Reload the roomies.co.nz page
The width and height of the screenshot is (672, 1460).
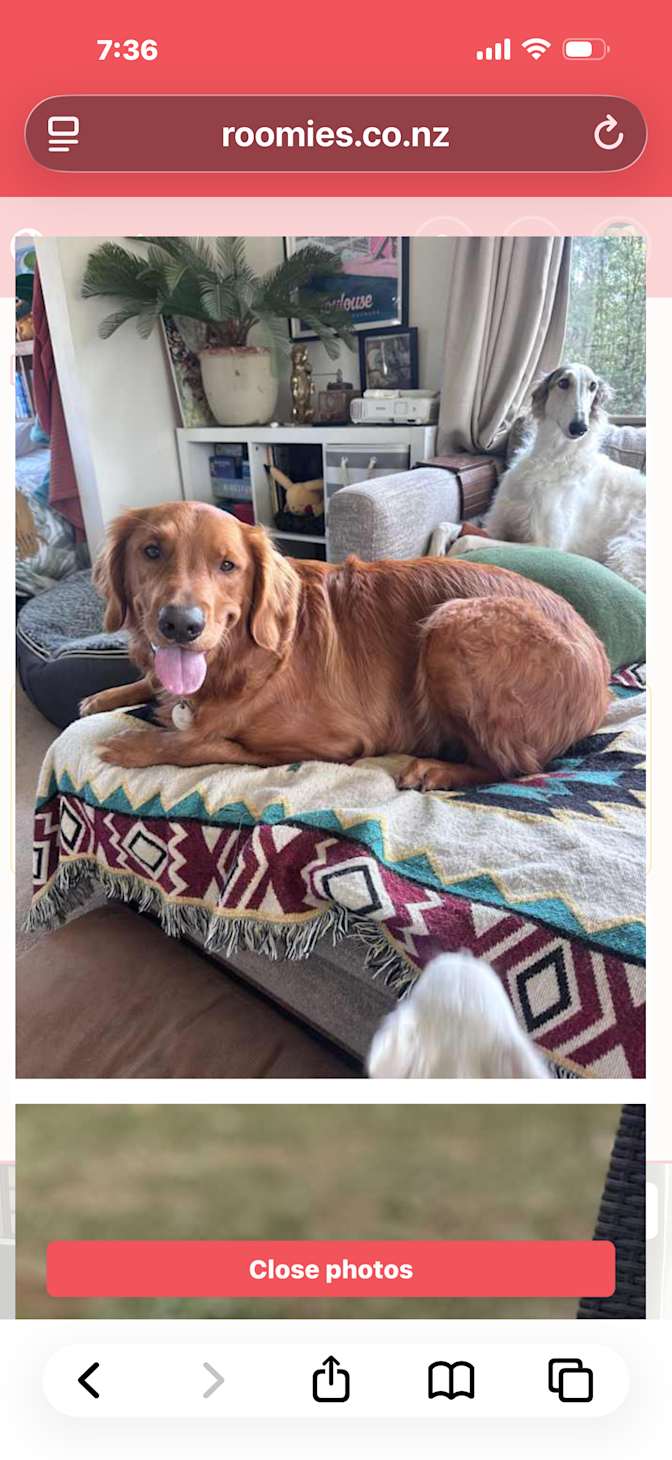click(608, 133)
